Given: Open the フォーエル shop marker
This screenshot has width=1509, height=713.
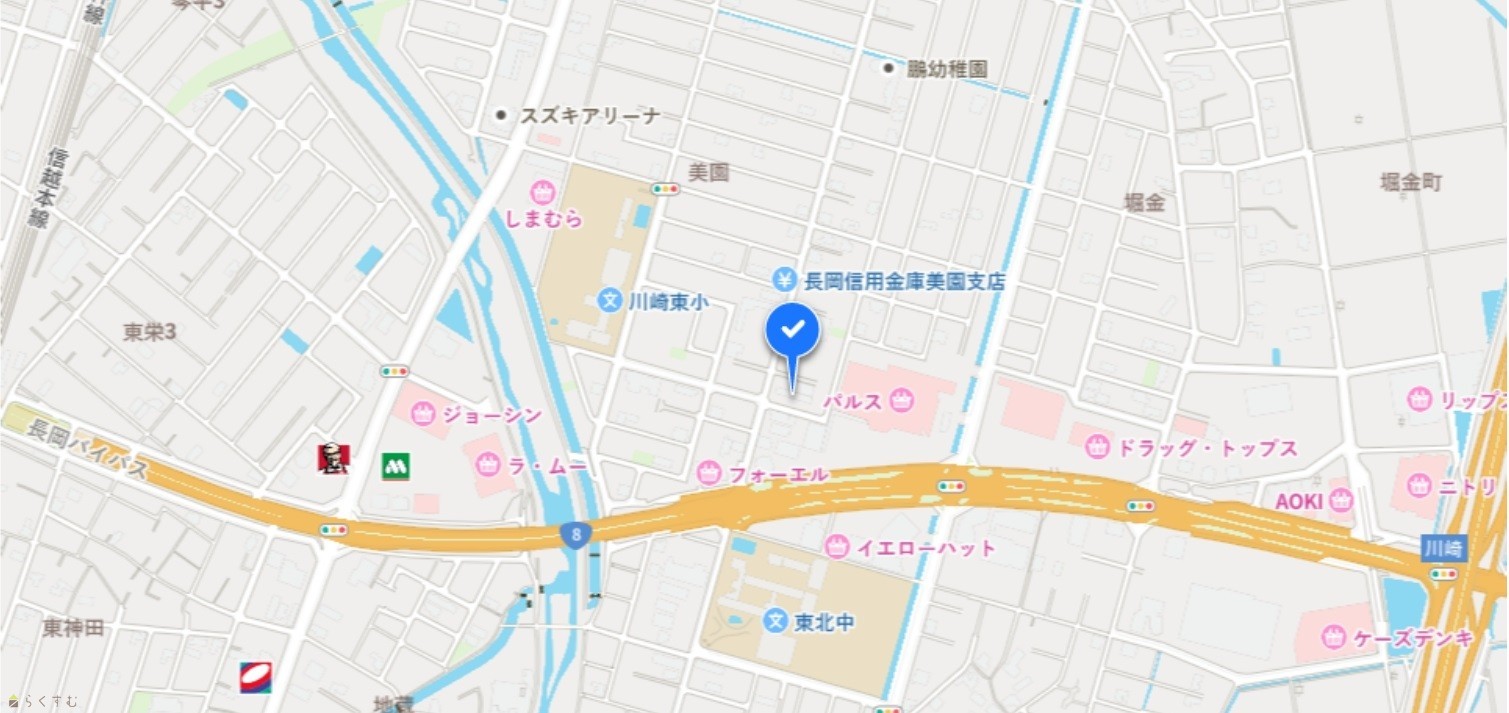Looking at the screenshot, I should click(709, 473).
